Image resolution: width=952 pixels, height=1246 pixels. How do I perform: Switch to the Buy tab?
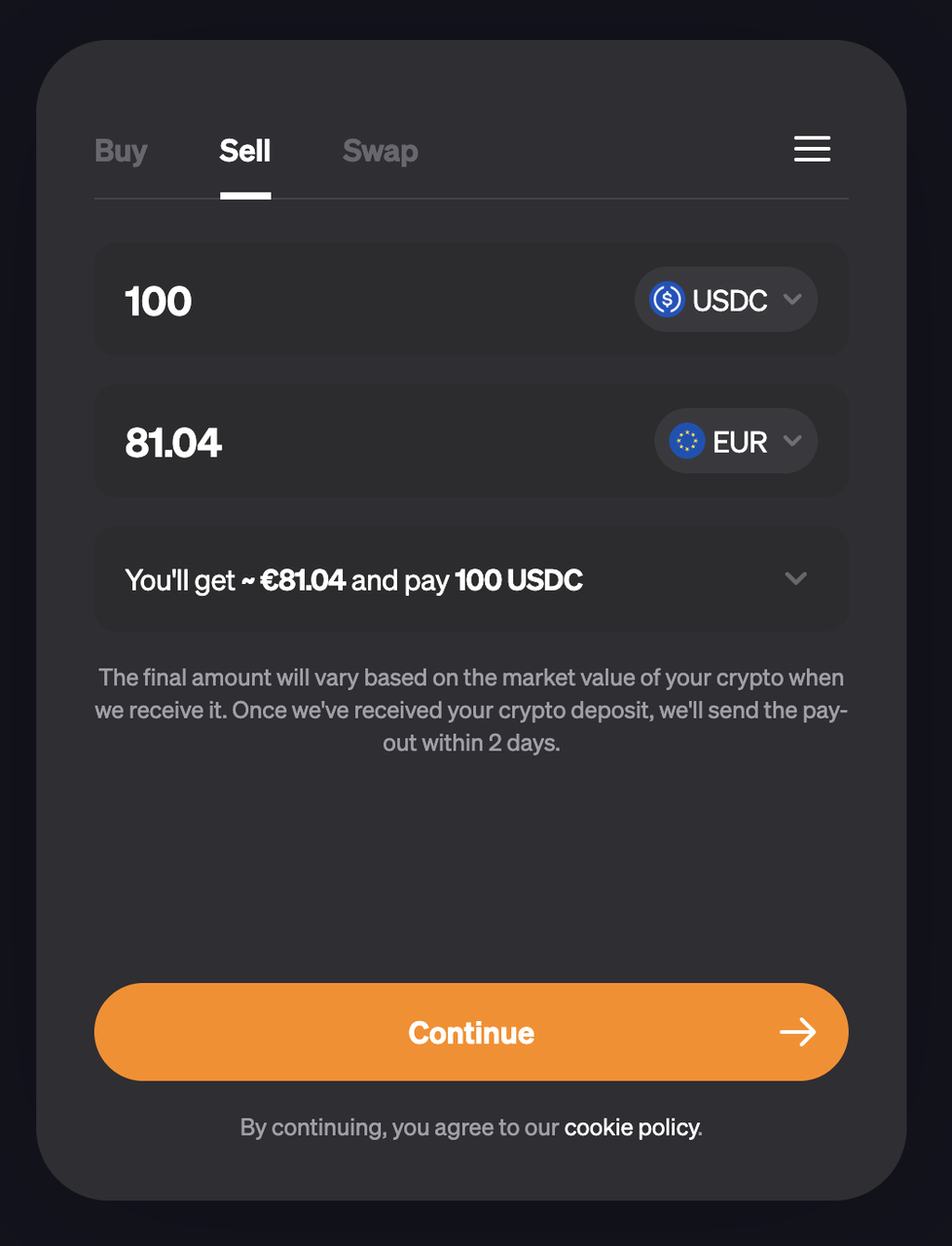pyautogui.click(x=121, y=152)
